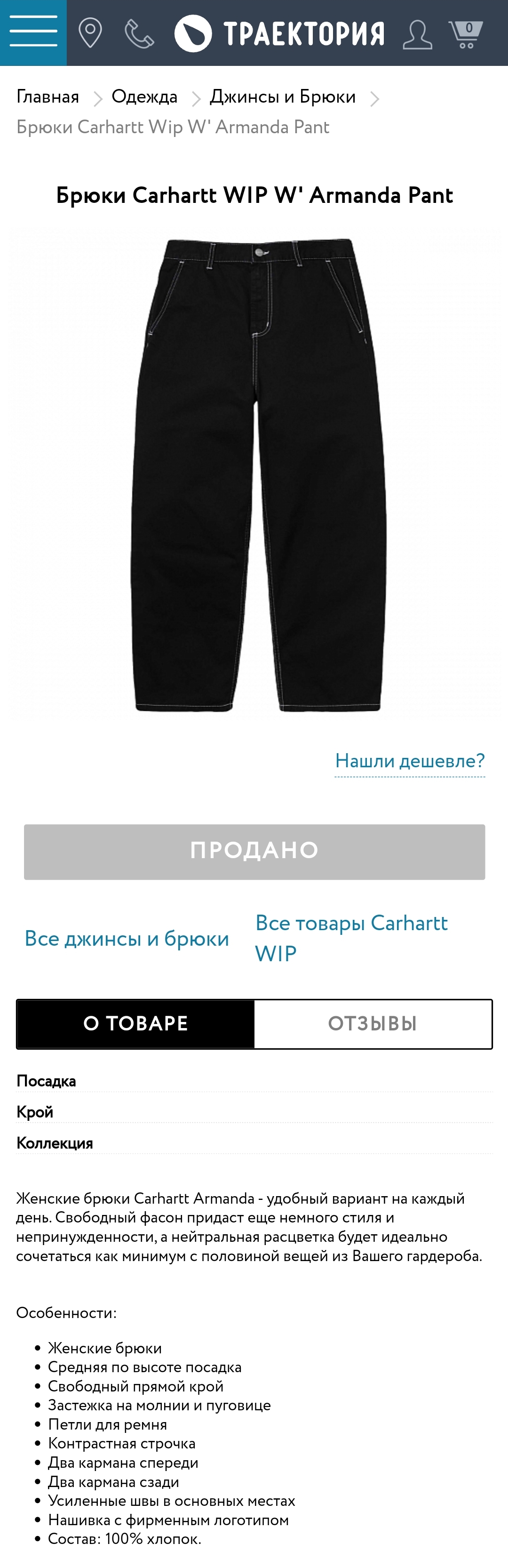This screenshot has height=1568, width=508.
Task: Tap the phone call icon
Action: tap(139, 33)
